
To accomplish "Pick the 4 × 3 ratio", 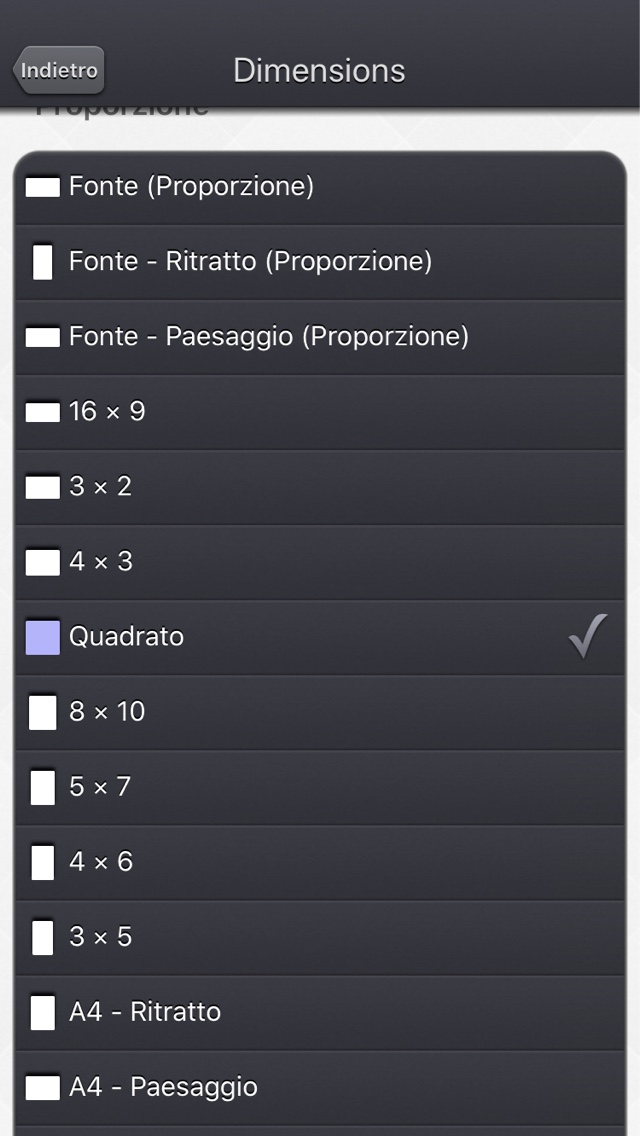I will click(x=320, y=562).
